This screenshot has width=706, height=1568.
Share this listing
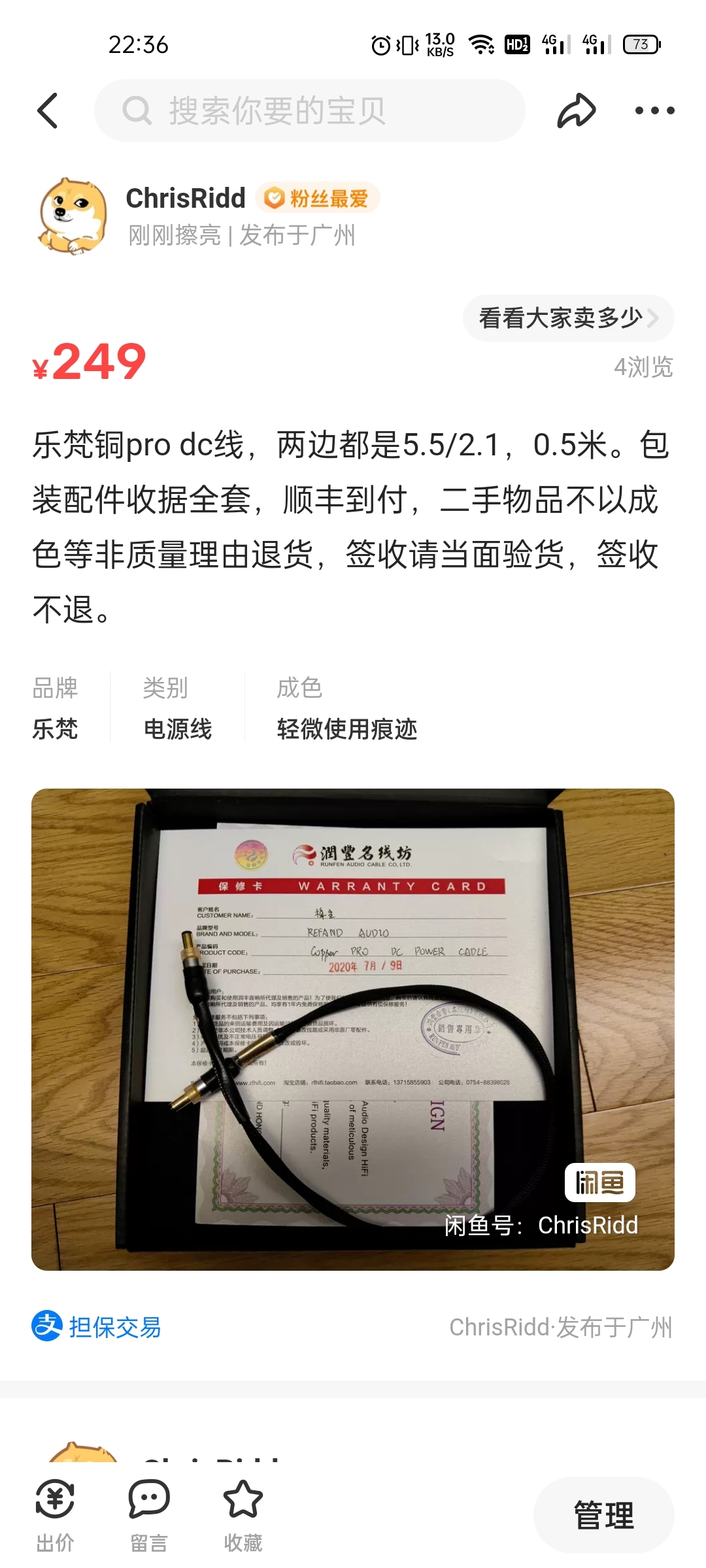[x=576, y=110]
